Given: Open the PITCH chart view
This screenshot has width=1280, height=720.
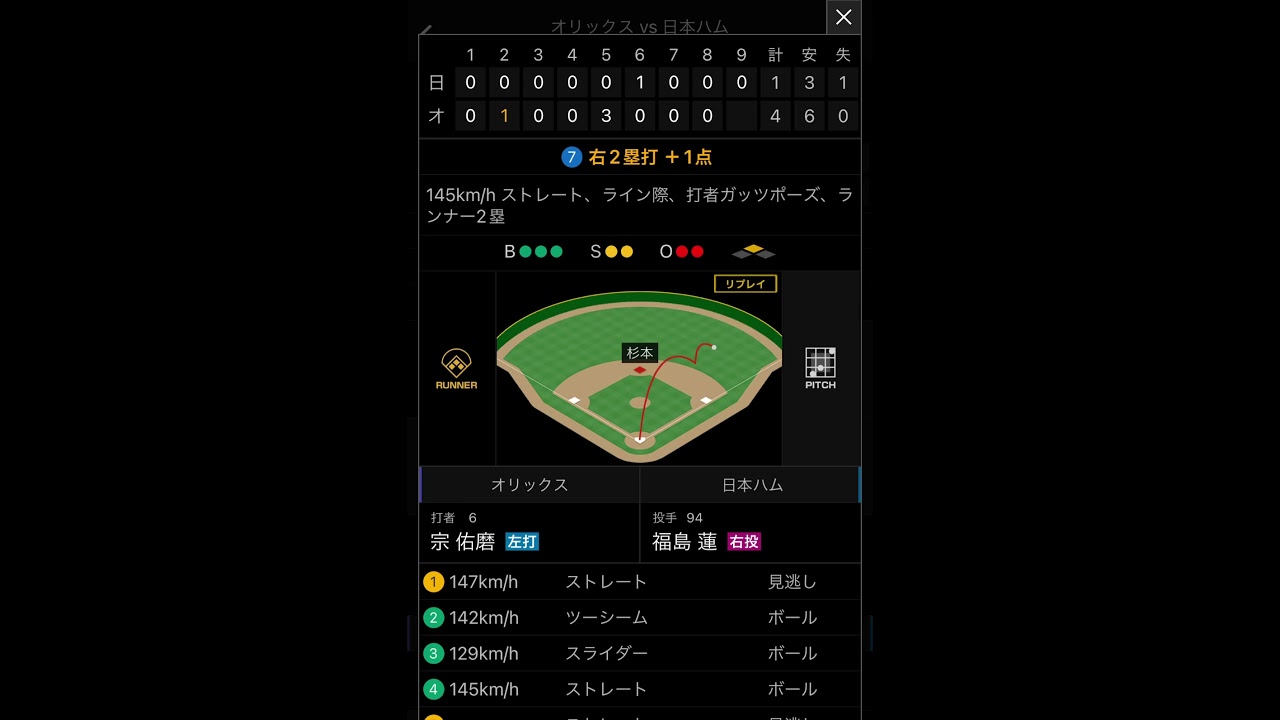Looking at the screenshot, I should point(820,369).
